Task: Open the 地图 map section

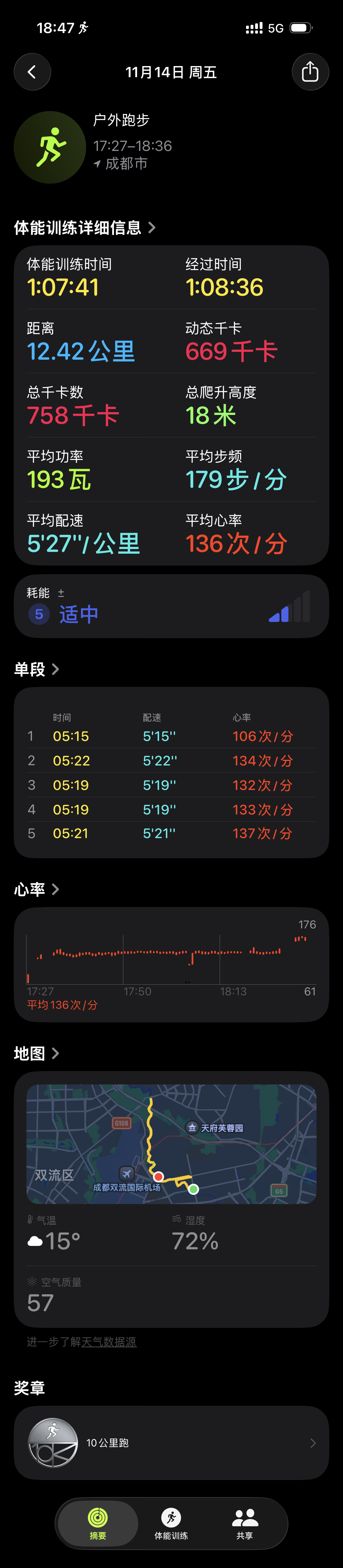Action: click(x=36, y=1054)
